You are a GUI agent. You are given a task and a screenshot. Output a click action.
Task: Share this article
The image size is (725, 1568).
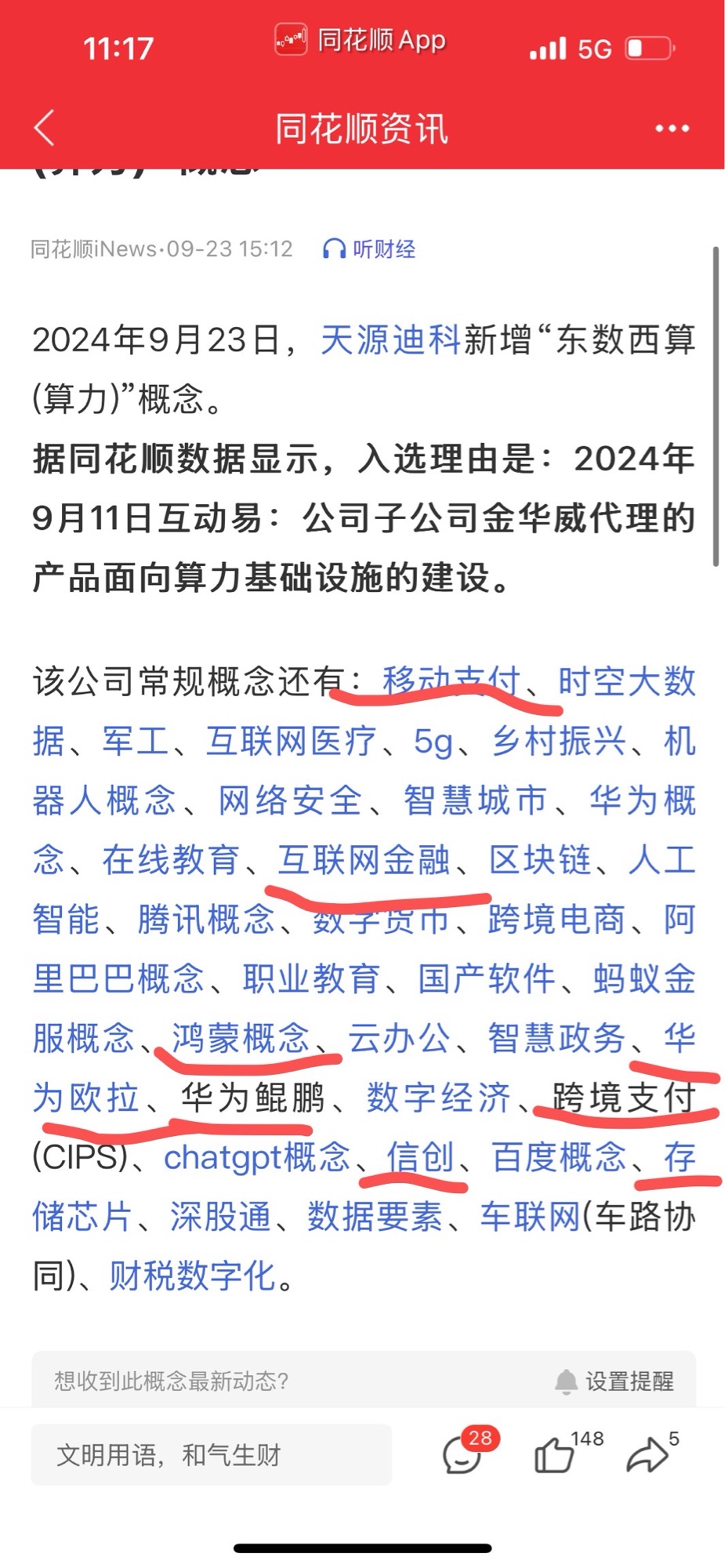pyautogui.click(x=647, y=1455)
